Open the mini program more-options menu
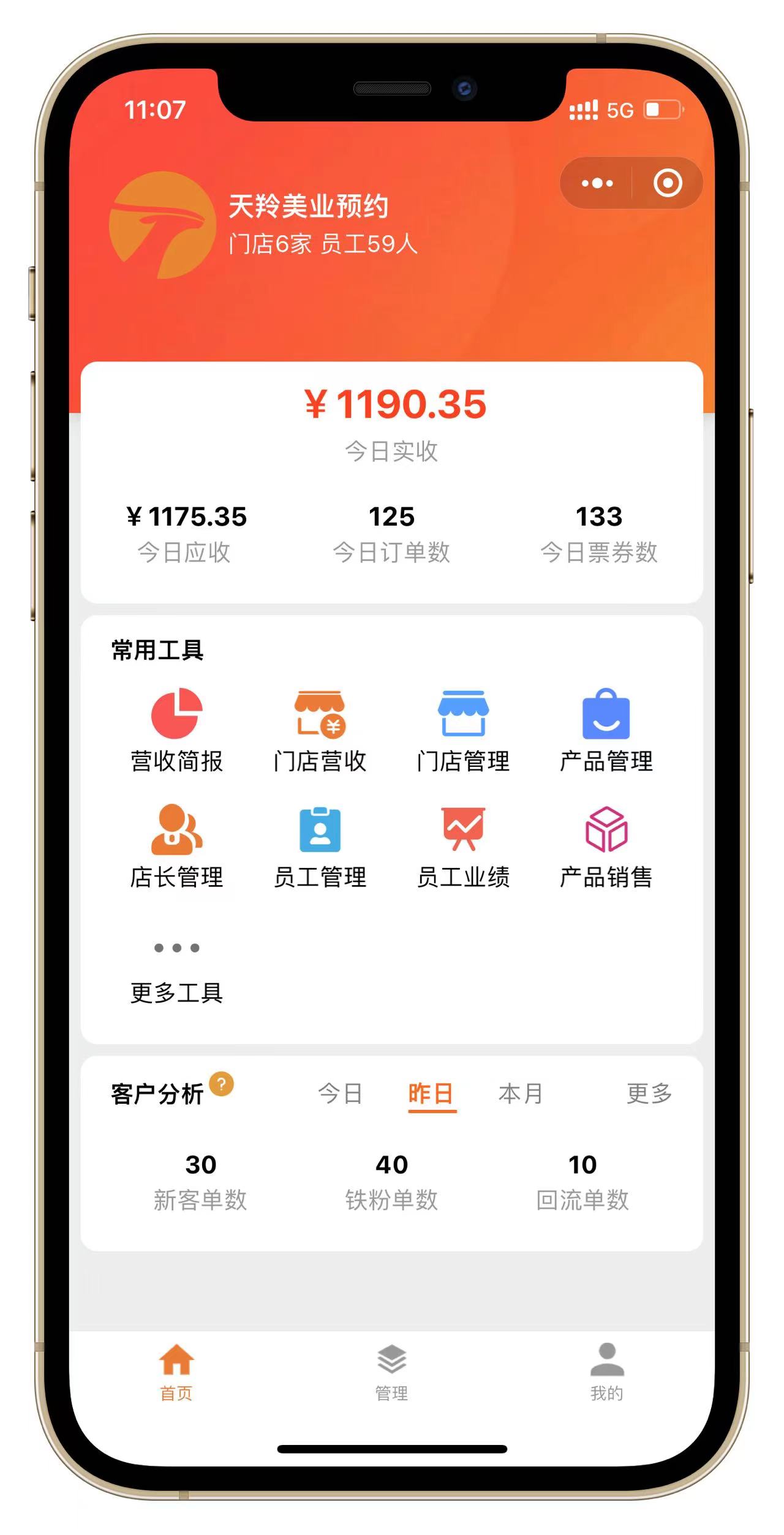784x1535 pixels. tap(597, 183)
